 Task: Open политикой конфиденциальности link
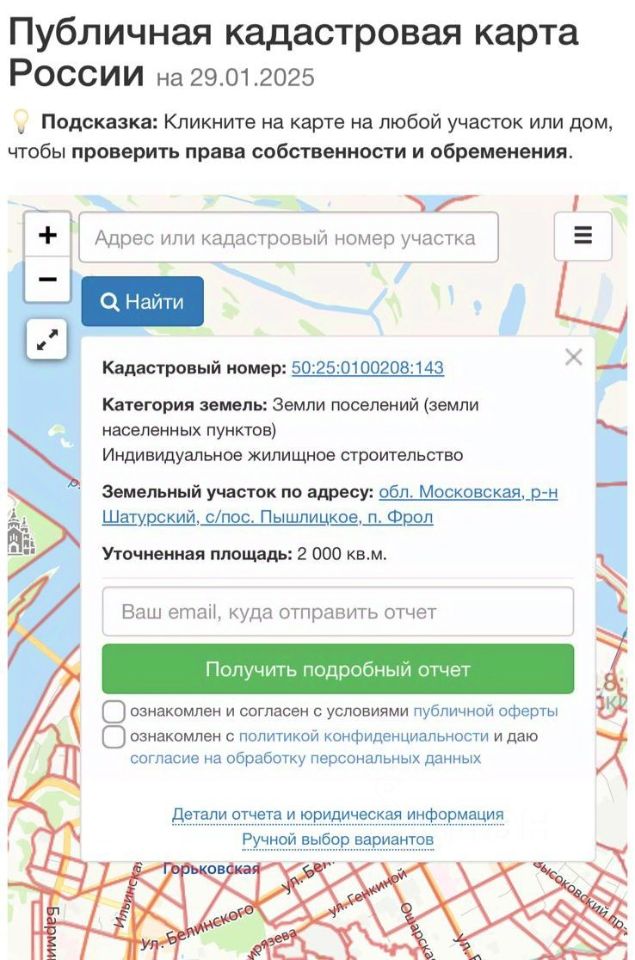coord(363,736)
